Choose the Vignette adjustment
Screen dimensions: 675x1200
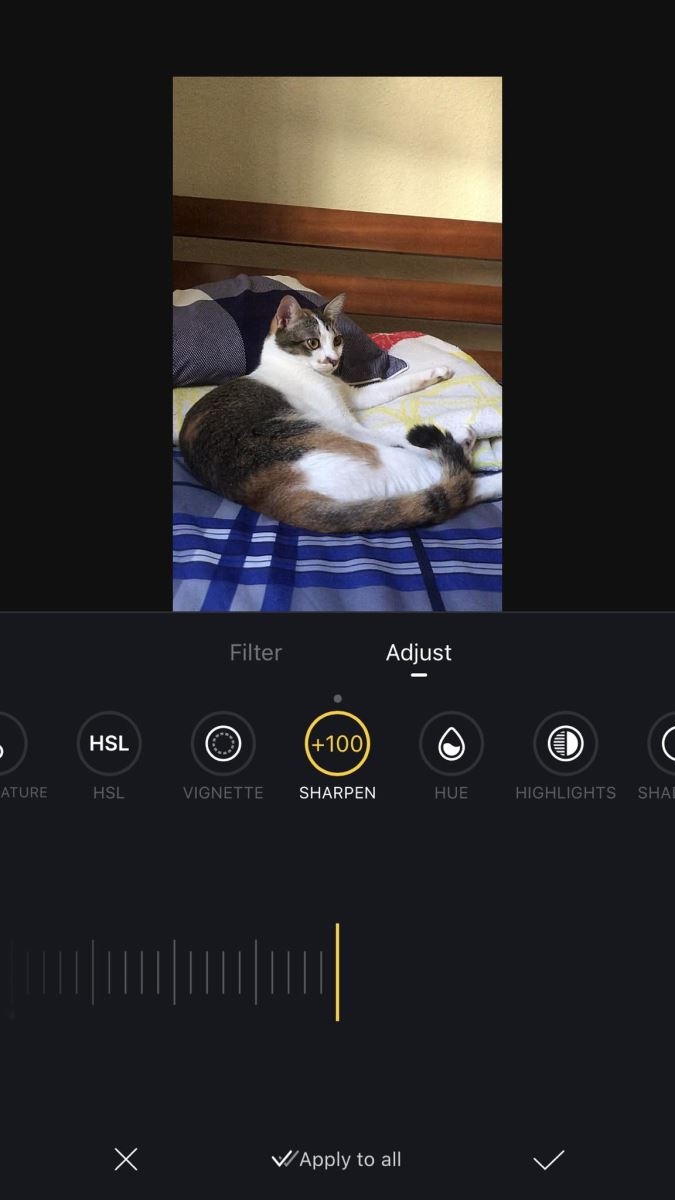pyautogui.click(x=223, y=744)
